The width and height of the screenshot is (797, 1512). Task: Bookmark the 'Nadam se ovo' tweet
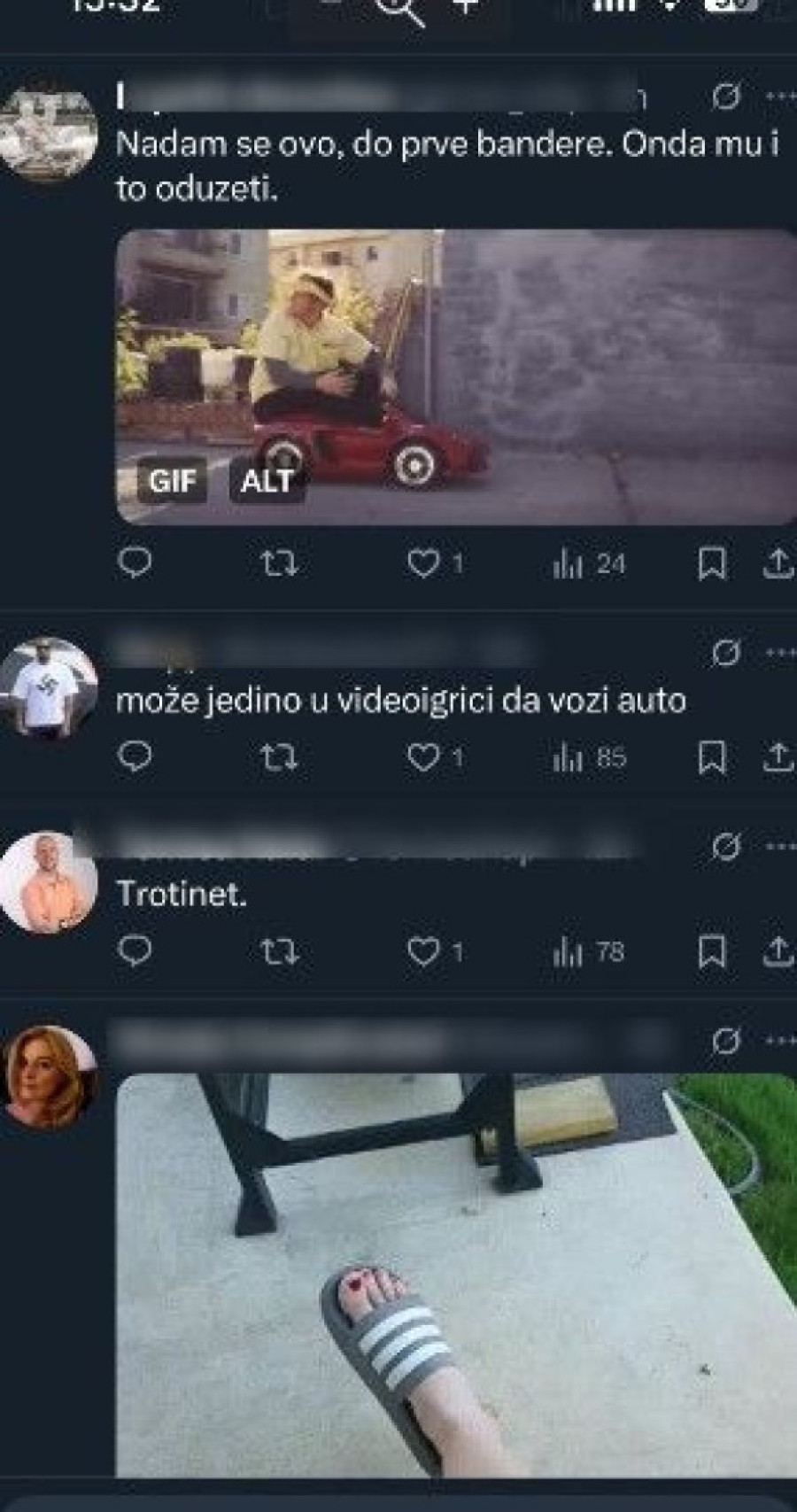point(711,563)
